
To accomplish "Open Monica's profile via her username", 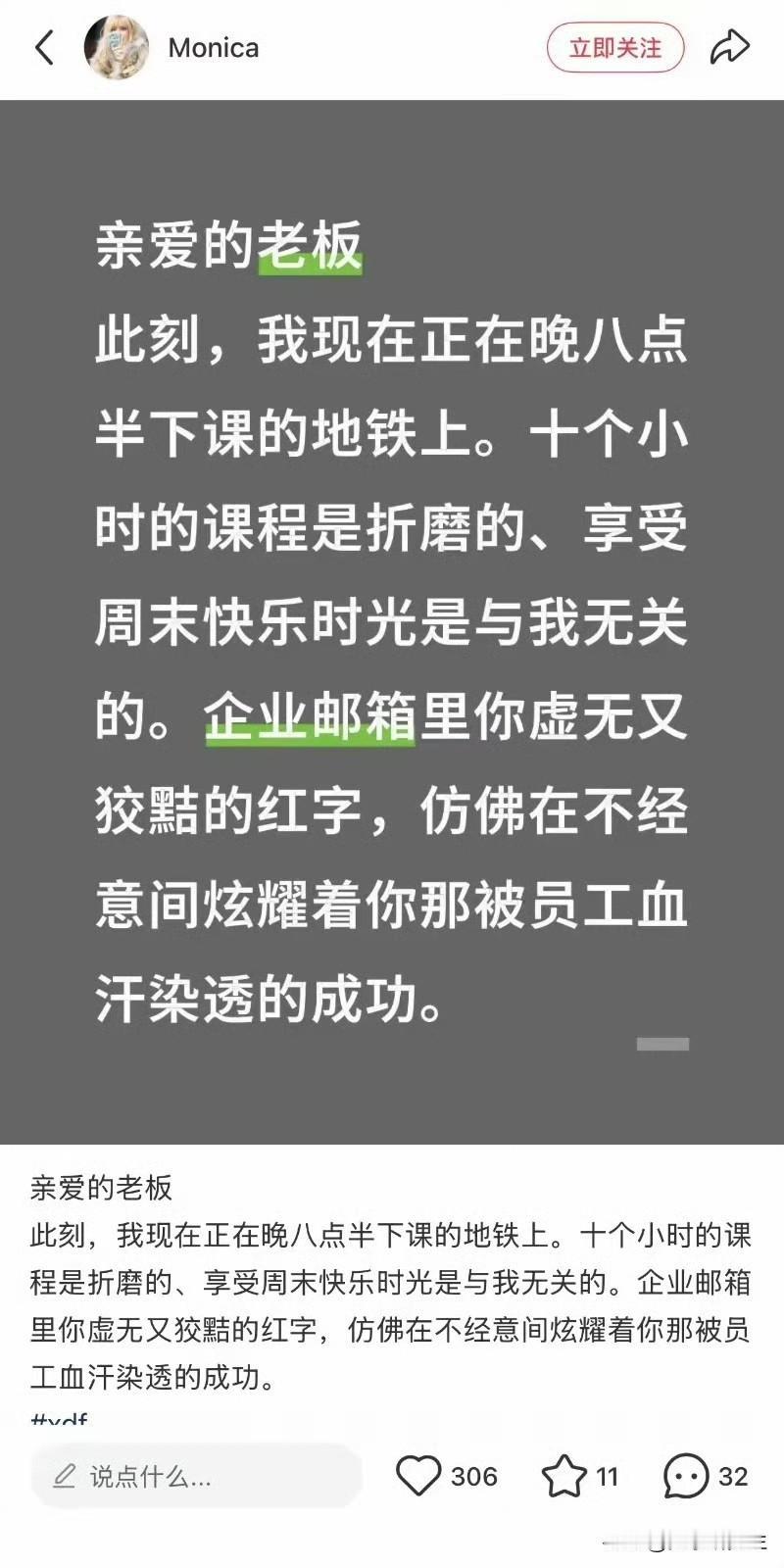I will 213,46.
